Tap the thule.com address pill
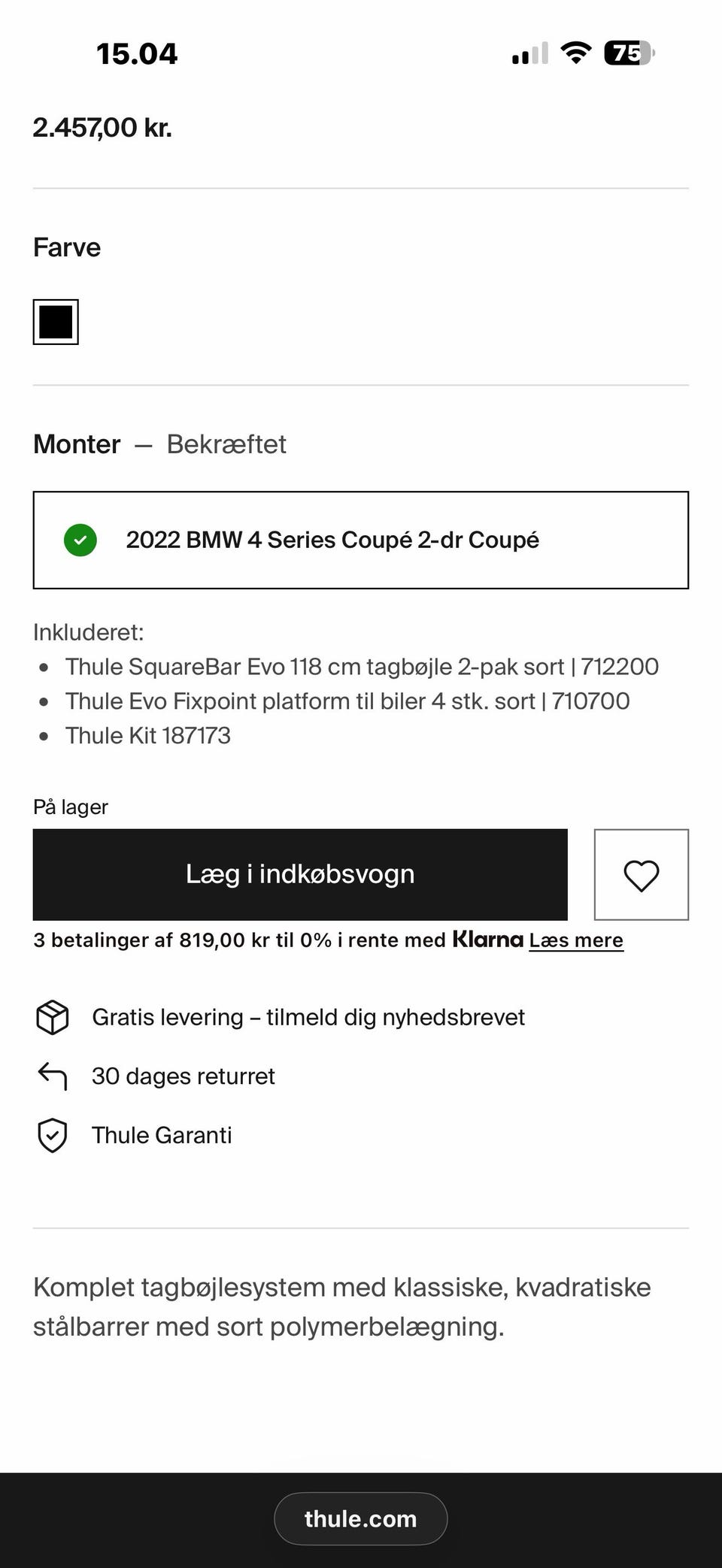722x1568 pixels. coord(361,1518)
